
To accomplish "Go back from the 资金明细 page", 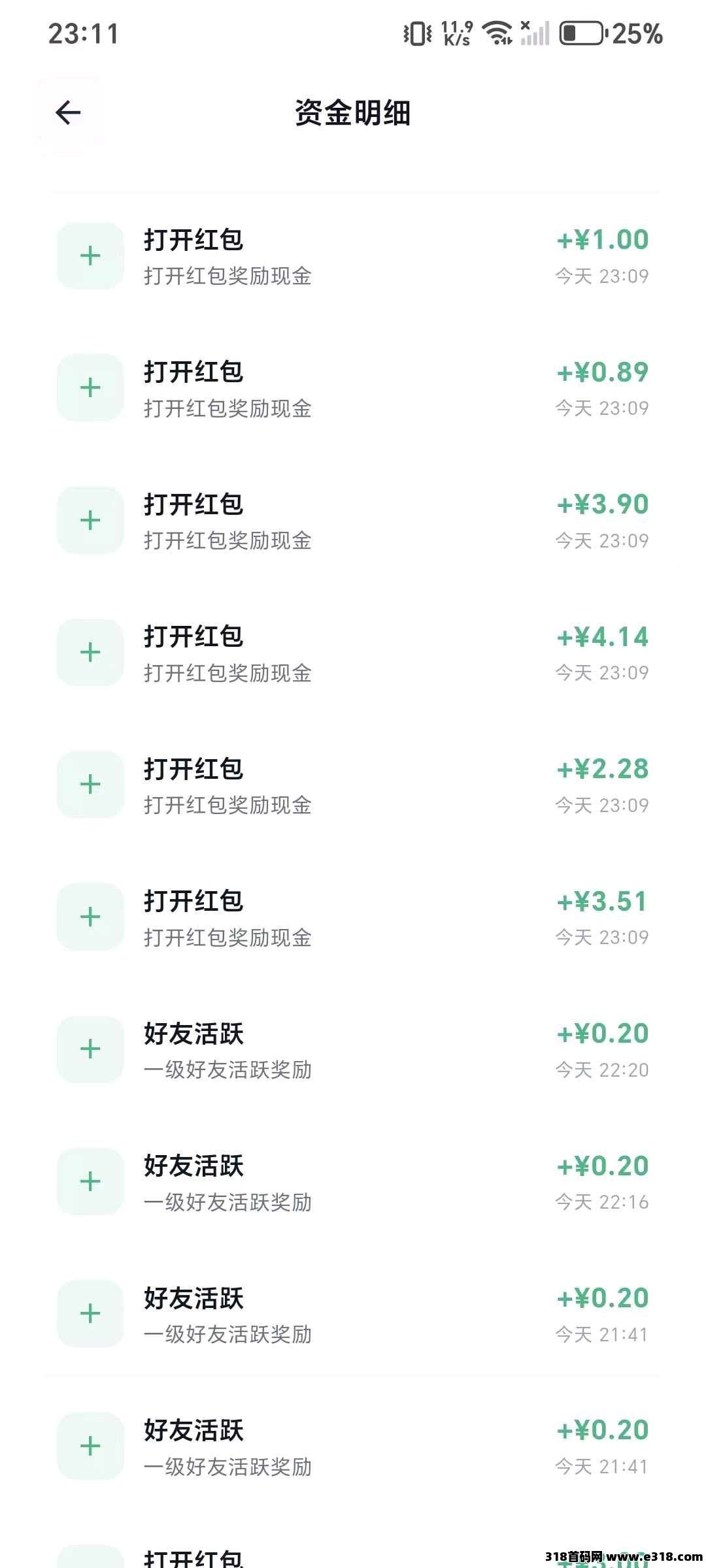I will tap(68, 113).
